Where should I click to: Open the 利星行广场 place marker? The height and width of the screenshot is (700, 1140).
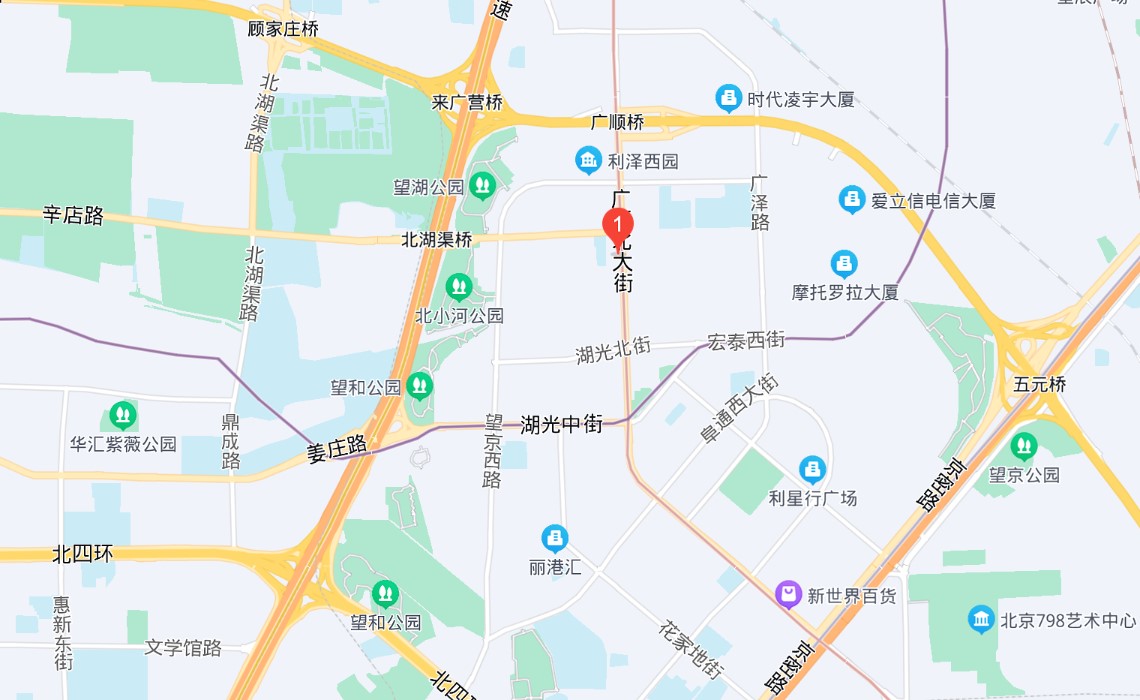click(x=813, y=470)
